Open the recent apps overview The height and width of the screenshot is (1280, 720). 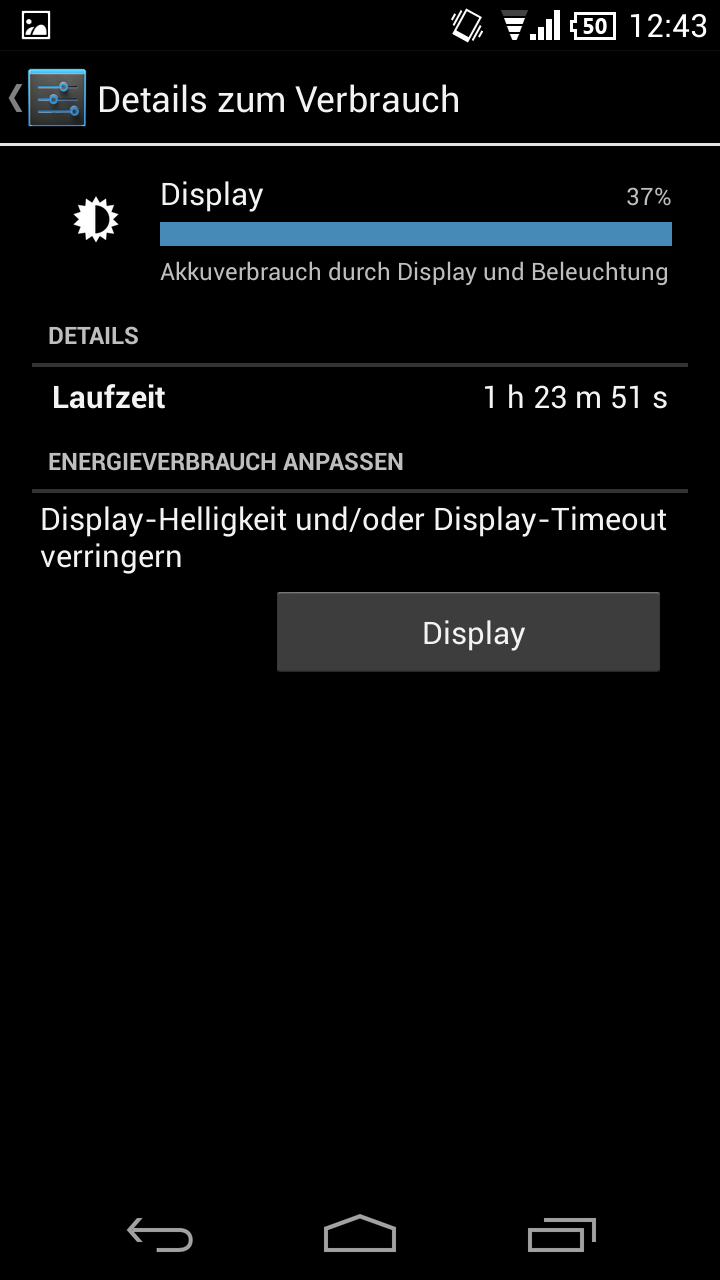[561, 1235]
